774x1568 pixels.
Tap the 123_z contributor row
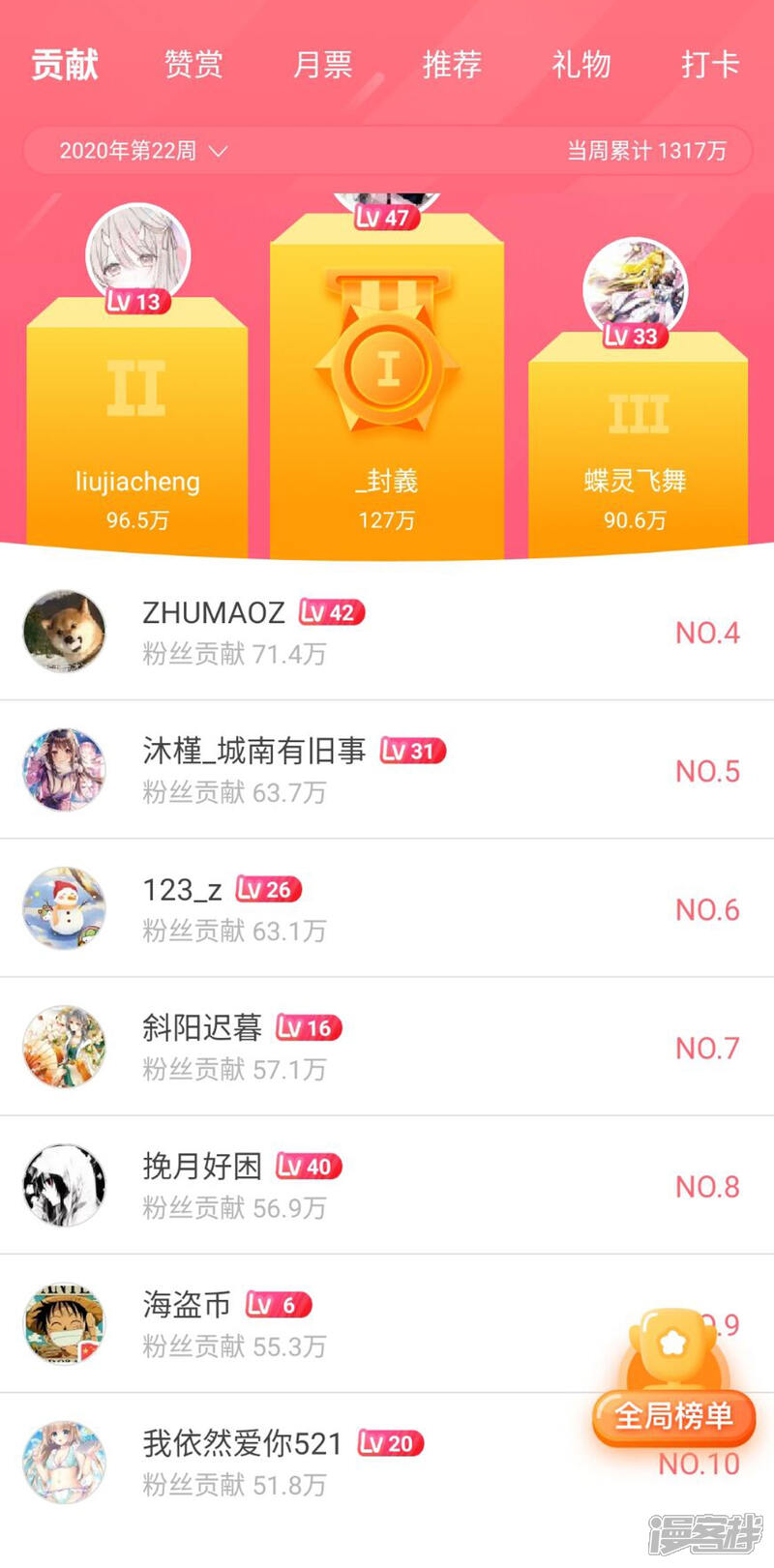pos(387,908)
